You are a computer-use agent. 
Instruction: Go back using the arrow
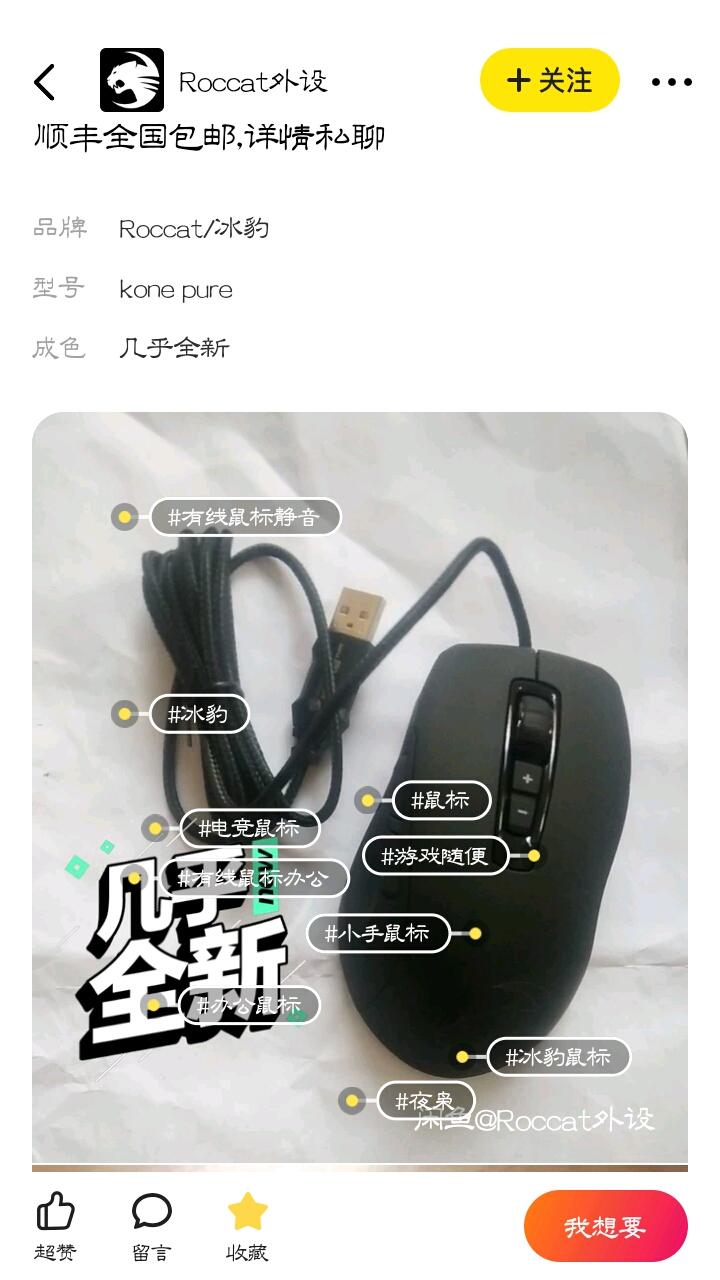(45, 81)
